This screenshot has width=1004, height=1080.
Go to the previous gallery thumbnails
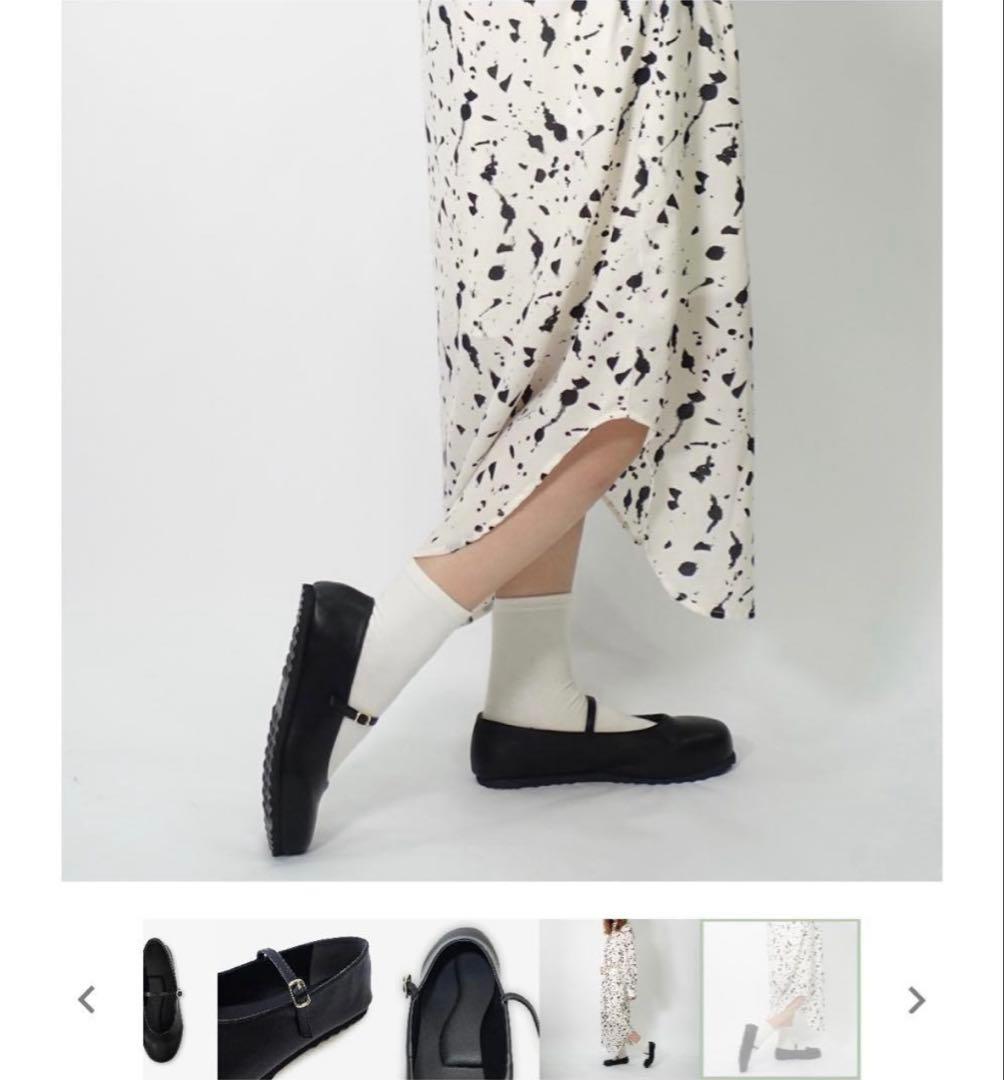pyautogui.click(x=87, y=999)
